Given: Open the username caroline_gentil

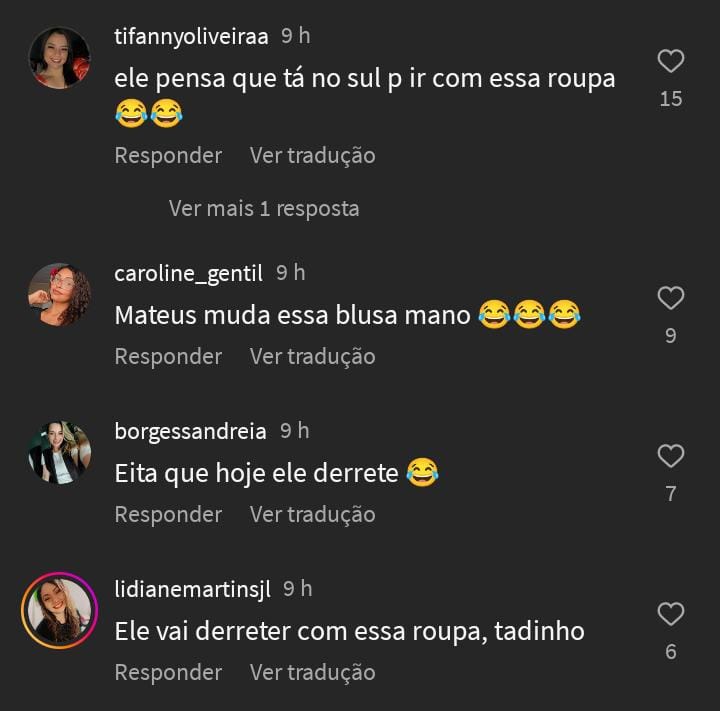Looking at the screenshot, I should click(188, 273).
